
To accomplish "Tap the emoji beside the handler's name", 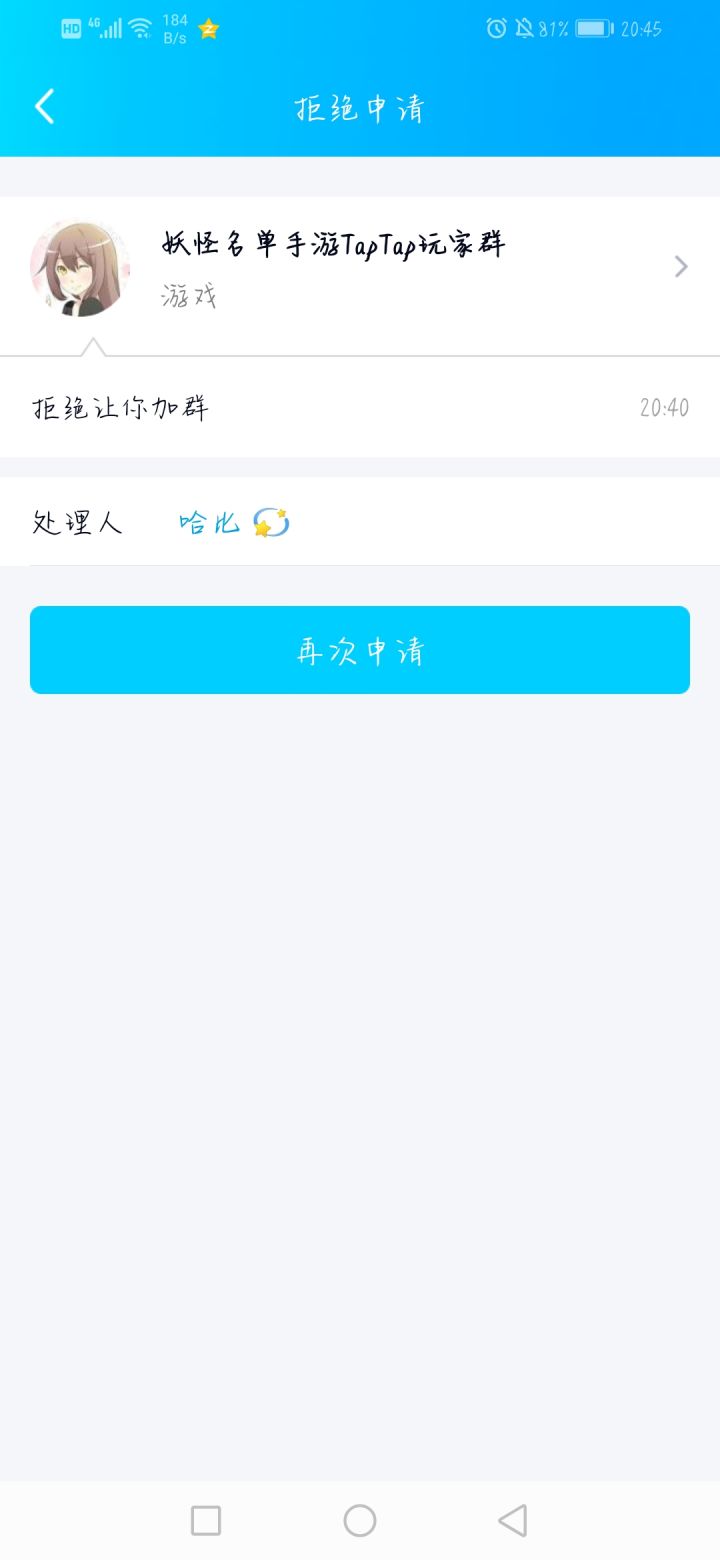I will (x=270, y=520).
